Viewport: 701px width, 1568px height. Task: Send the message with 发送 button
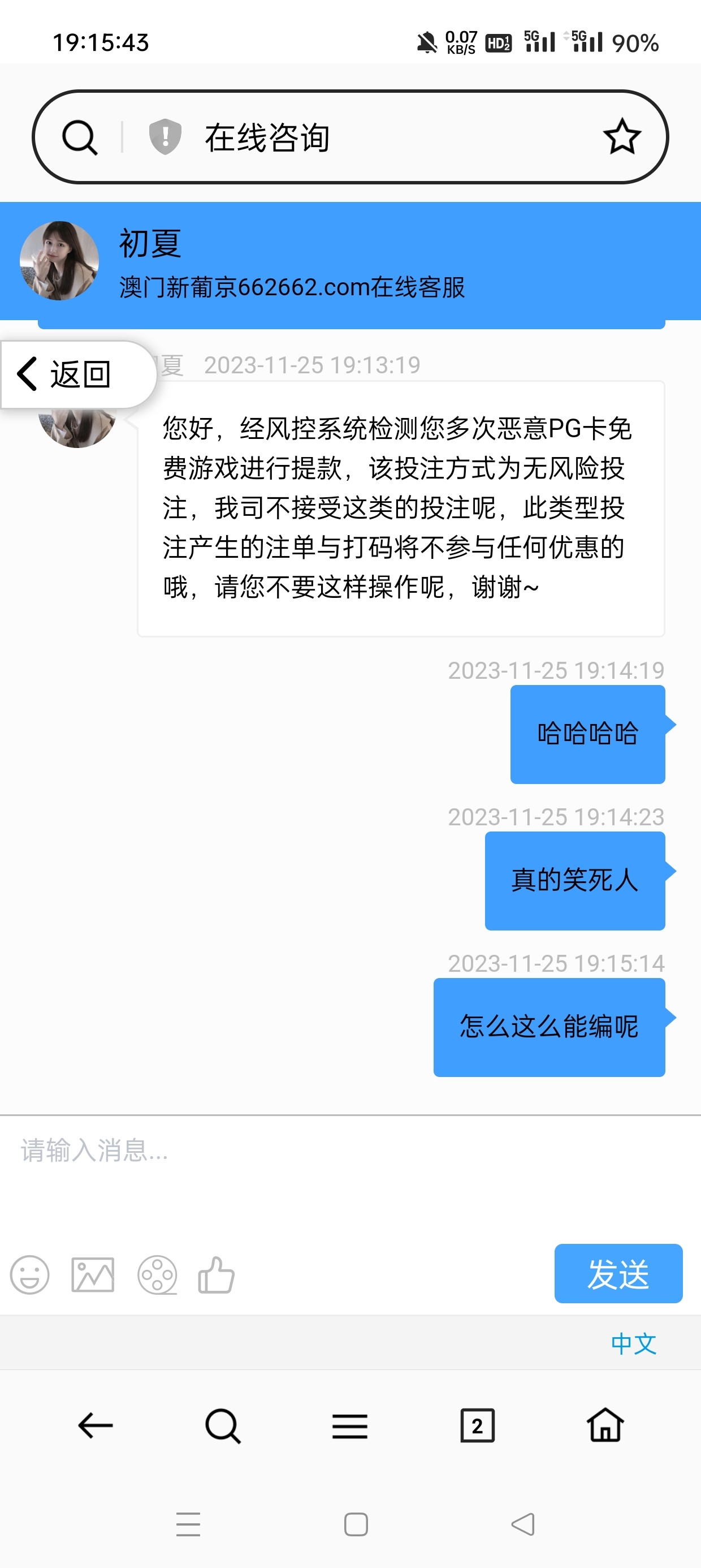[x=618, y=1273]
